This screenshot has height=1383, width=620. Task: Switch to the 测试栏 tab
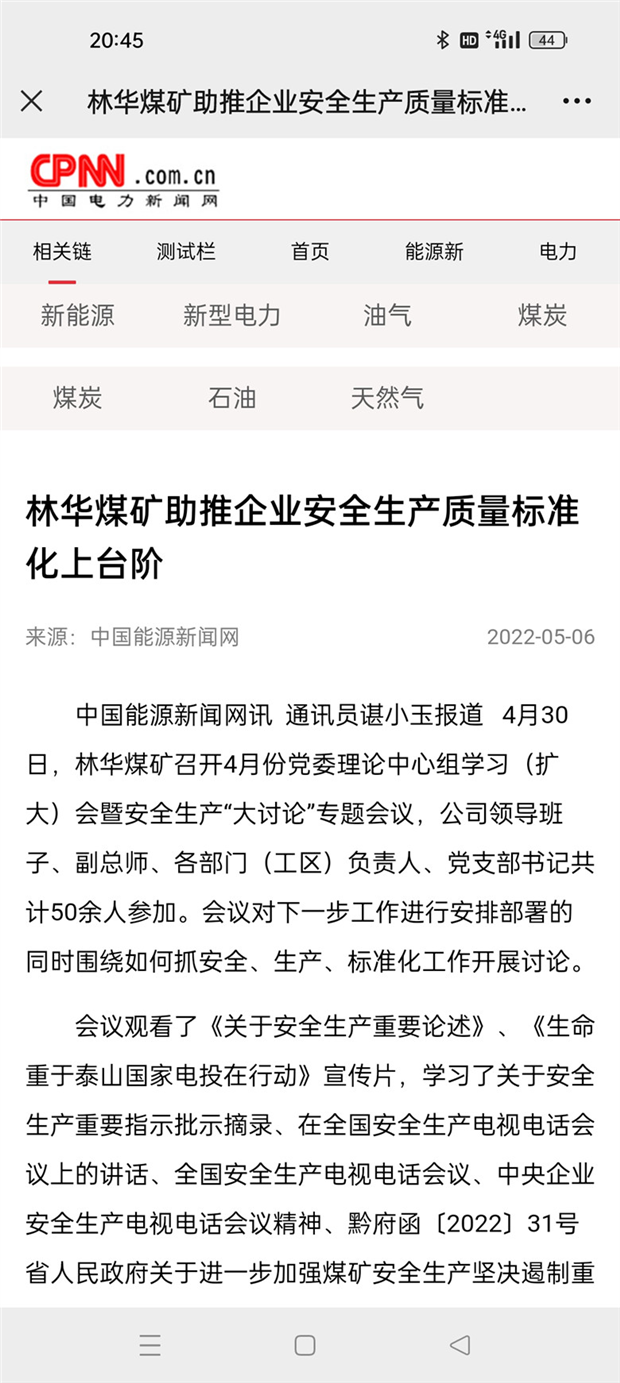pyautogui.click(x=186, y=252)
